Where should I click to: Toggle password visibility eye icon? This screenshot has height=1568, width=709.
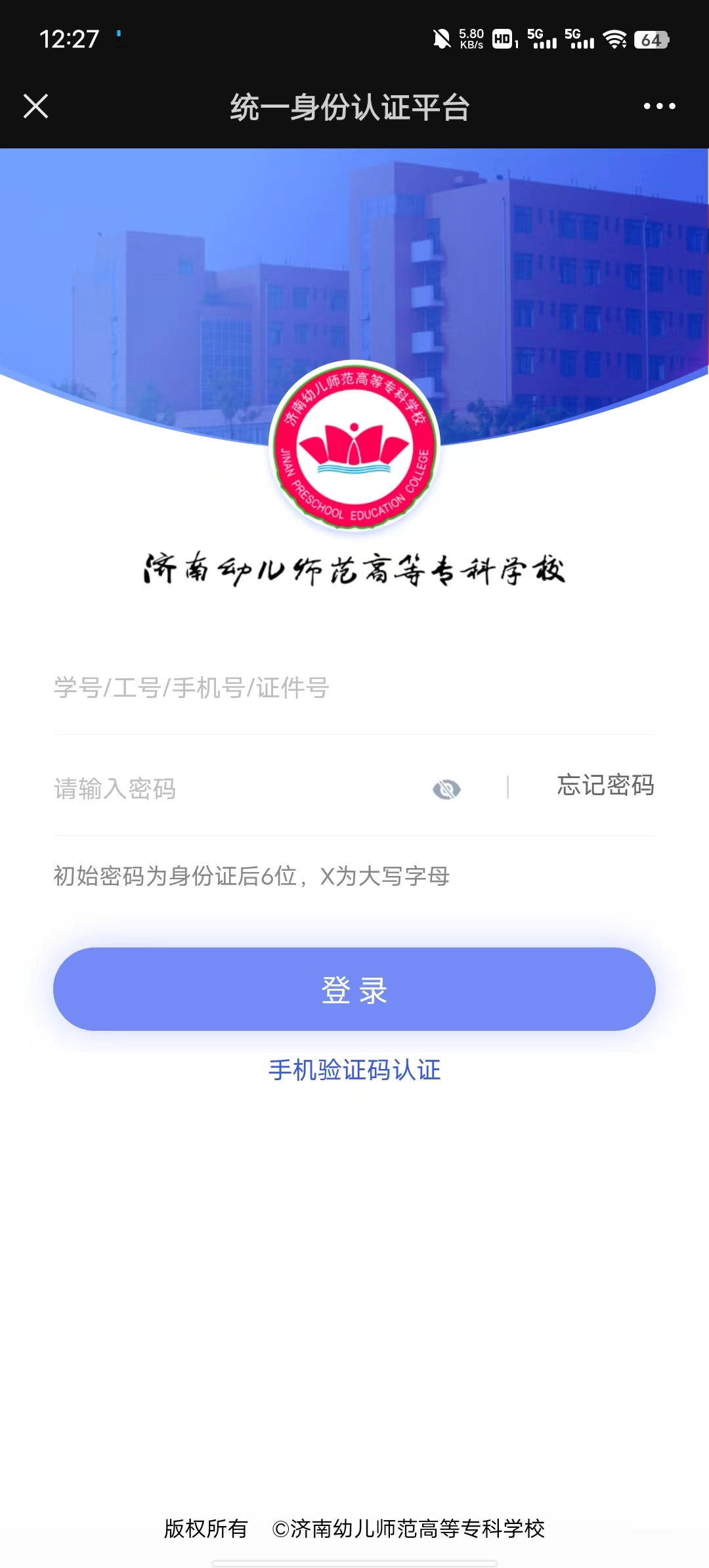(447, 789)
